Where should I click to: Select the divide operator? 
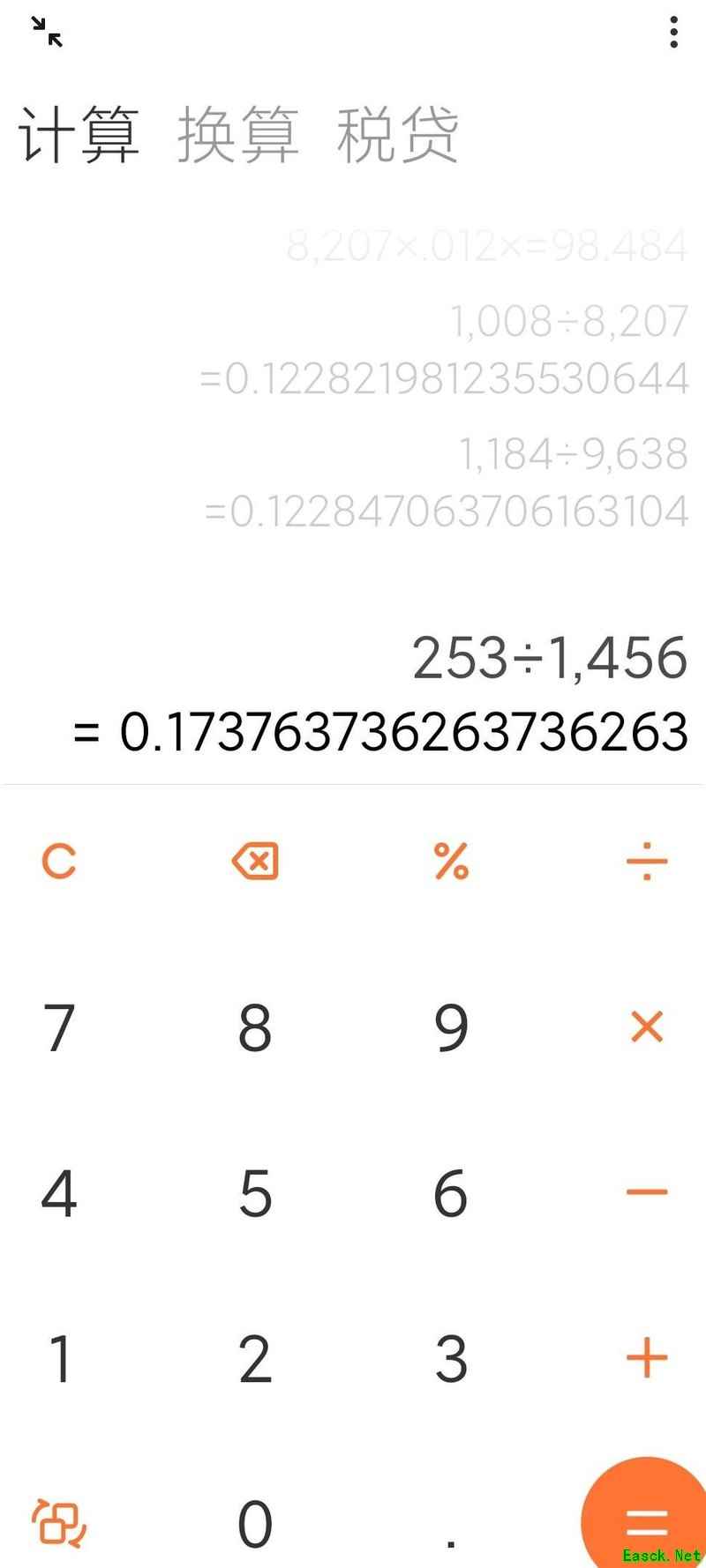(647, 861)
